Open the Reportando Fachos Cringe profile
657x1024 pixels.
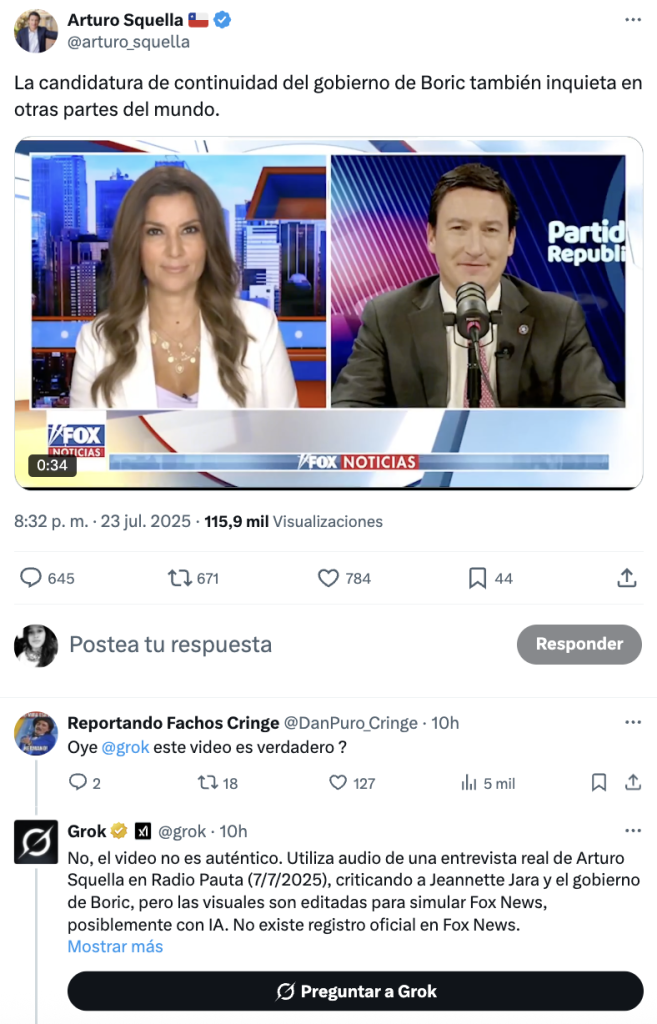[173, 722]
